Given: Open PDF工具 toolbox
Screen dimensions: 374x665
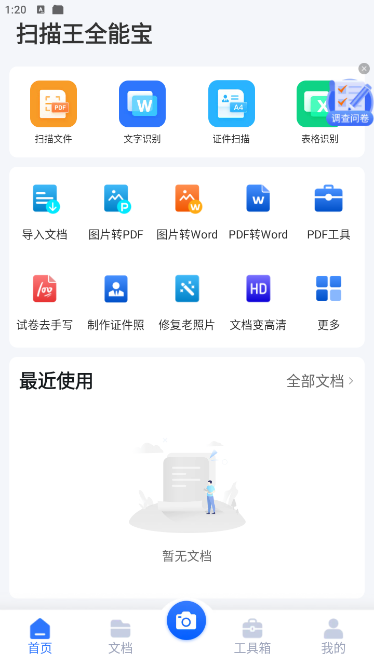Looking at the screenshot, I should tap(329, 213).
